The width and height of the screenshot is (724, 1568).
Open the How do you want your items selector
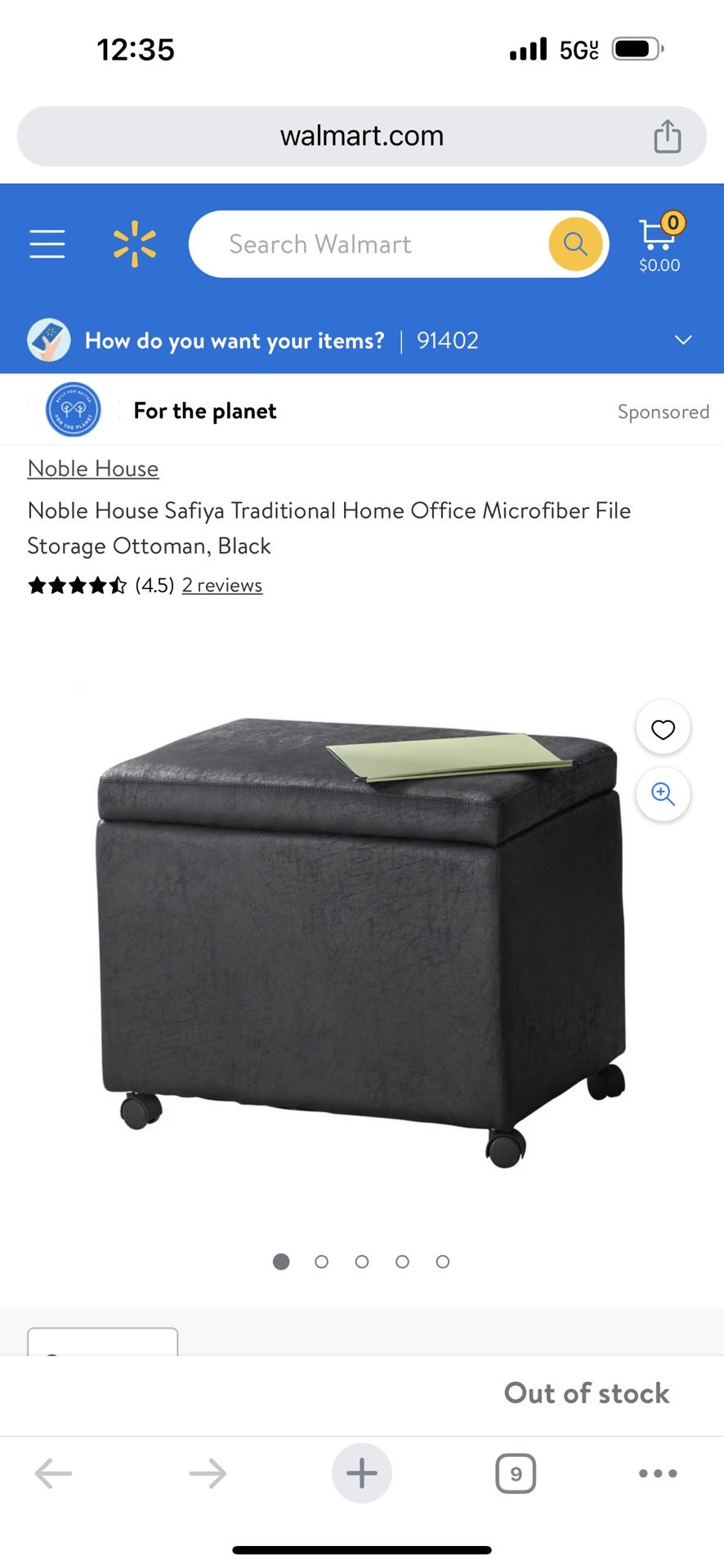[x=233, y=340]
